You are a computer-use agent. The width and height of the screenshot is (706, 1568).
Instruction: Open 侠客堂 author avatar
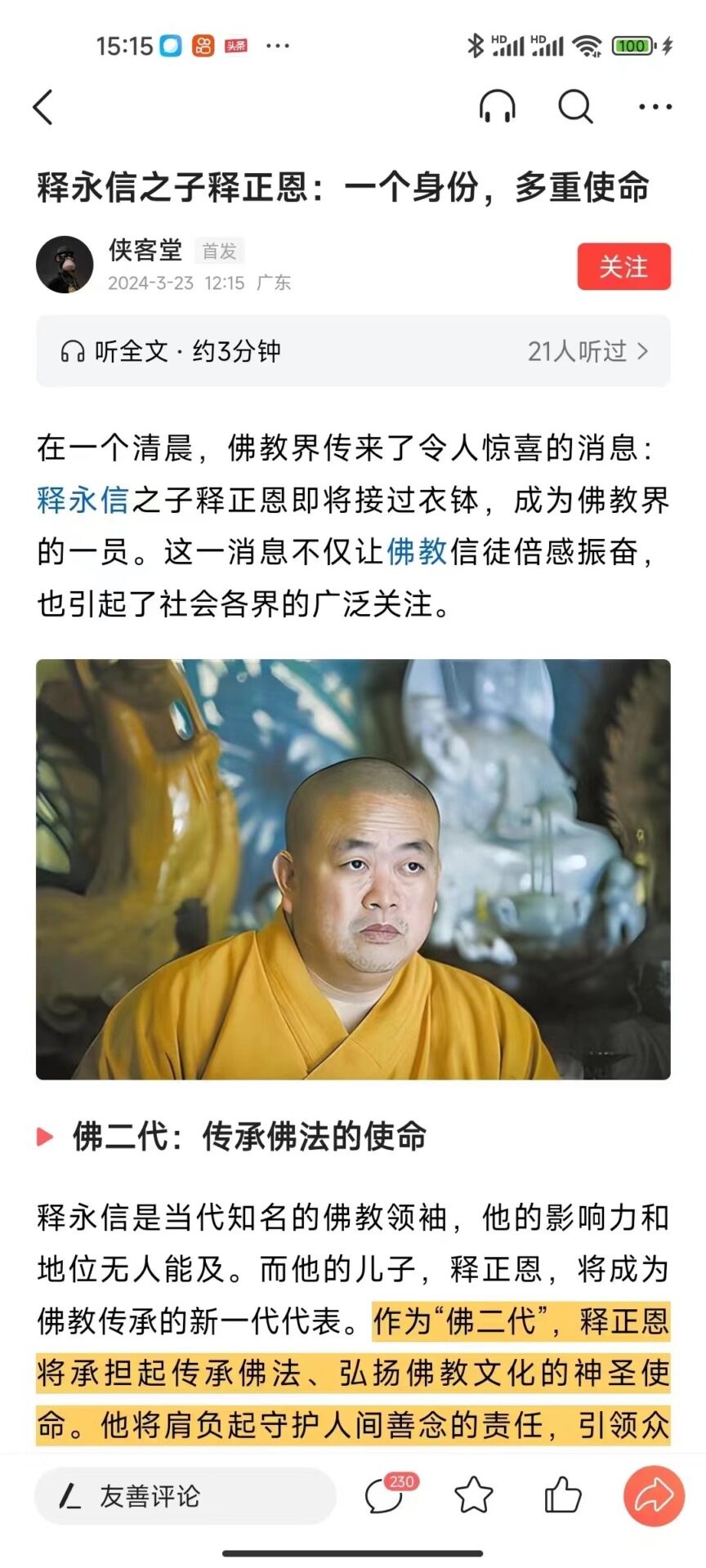tap(65, 265)
